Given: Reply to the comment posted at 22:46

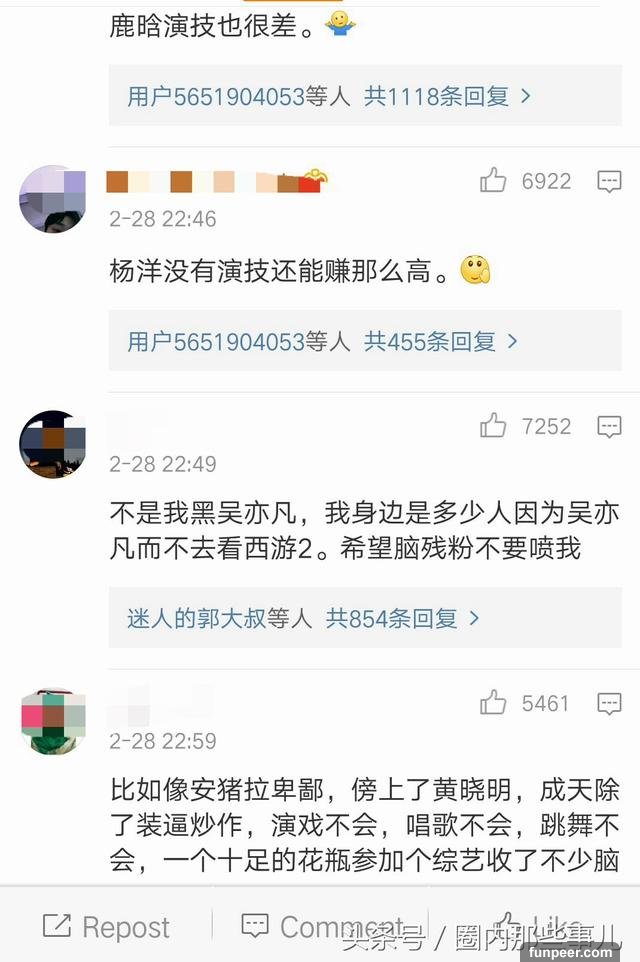Looking at the screenshot, I should [609, 181].
